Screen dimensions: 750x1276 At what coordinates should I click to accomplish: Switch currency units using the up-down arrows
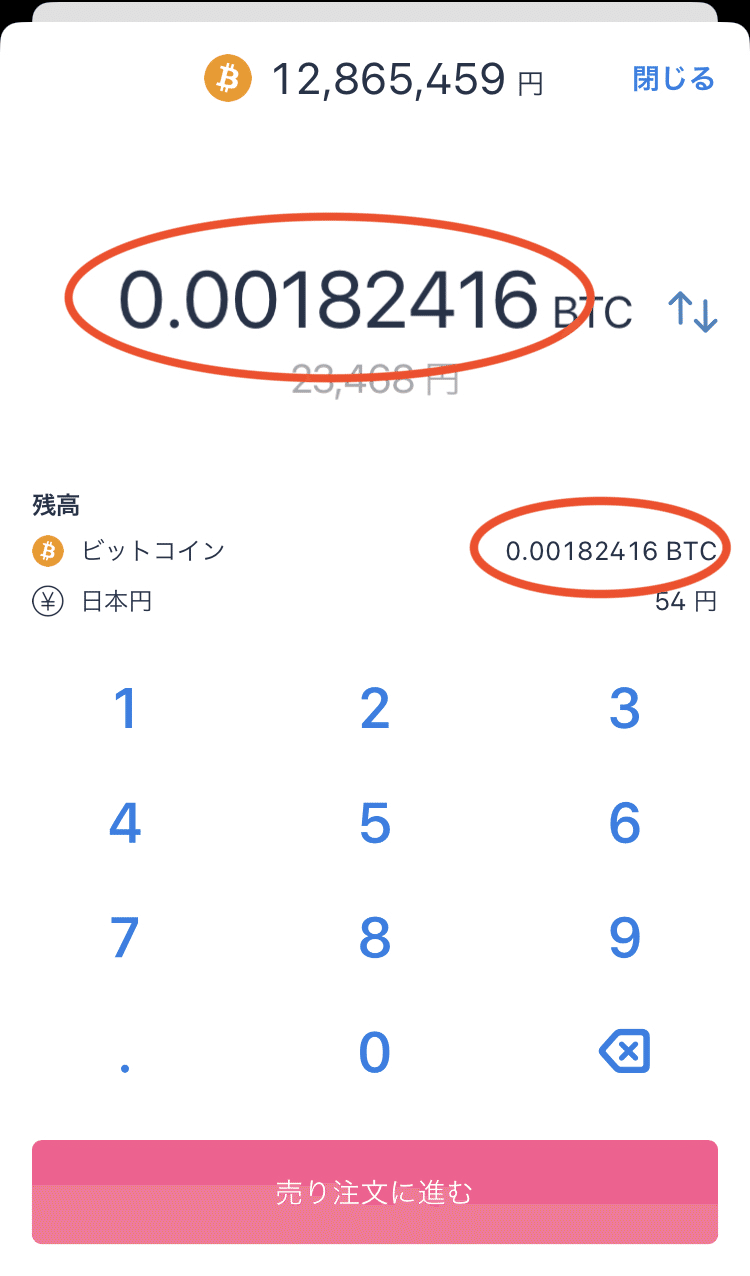[695, 312]
